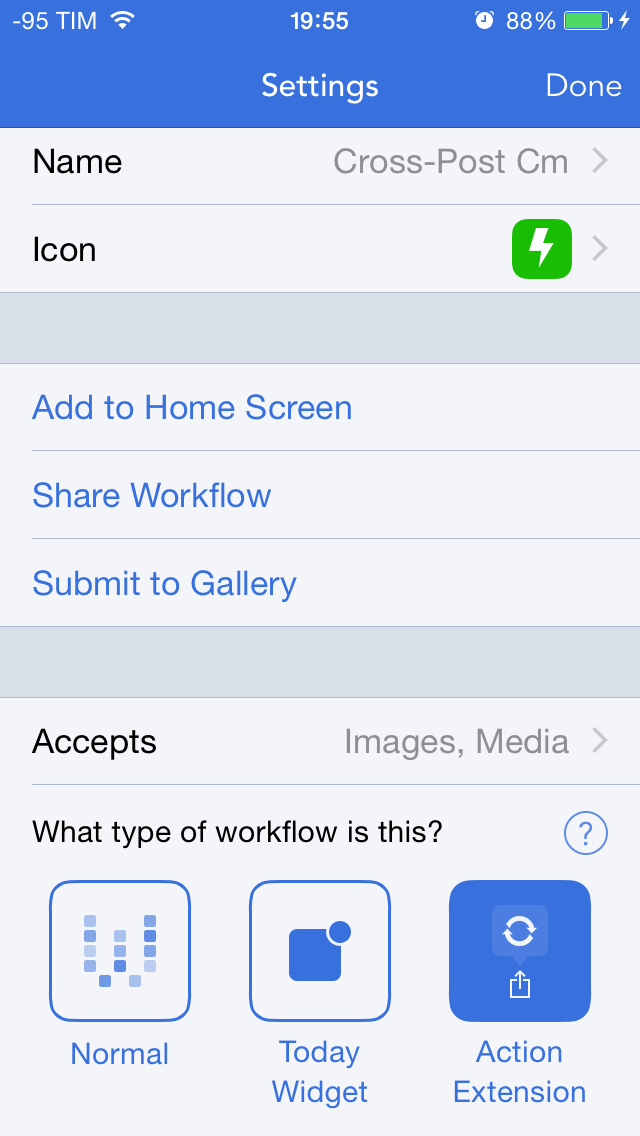The image size is (640, 1136).
Task: Open the Accepts row showing Images, Media
Action: point(320,742)
